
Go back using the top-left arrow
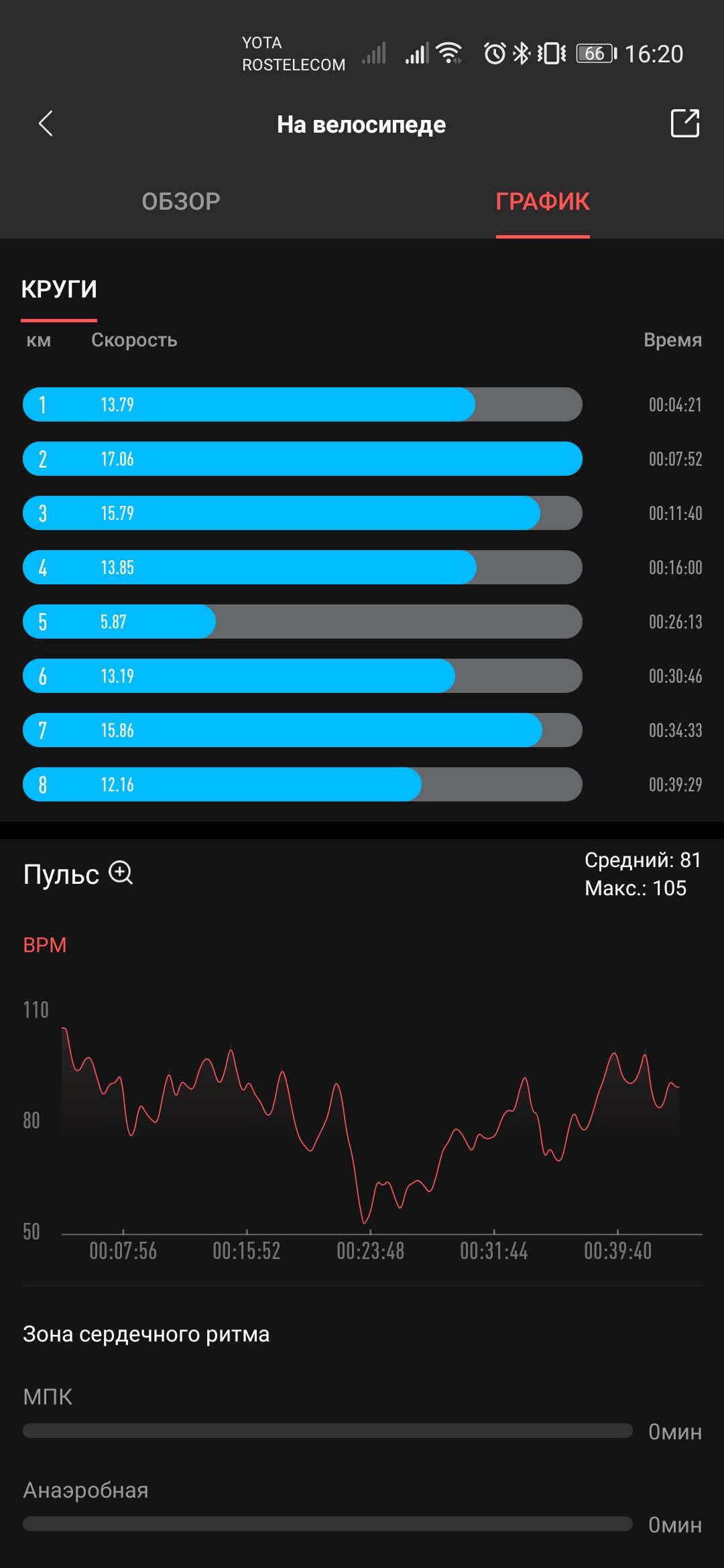point(46,124)
